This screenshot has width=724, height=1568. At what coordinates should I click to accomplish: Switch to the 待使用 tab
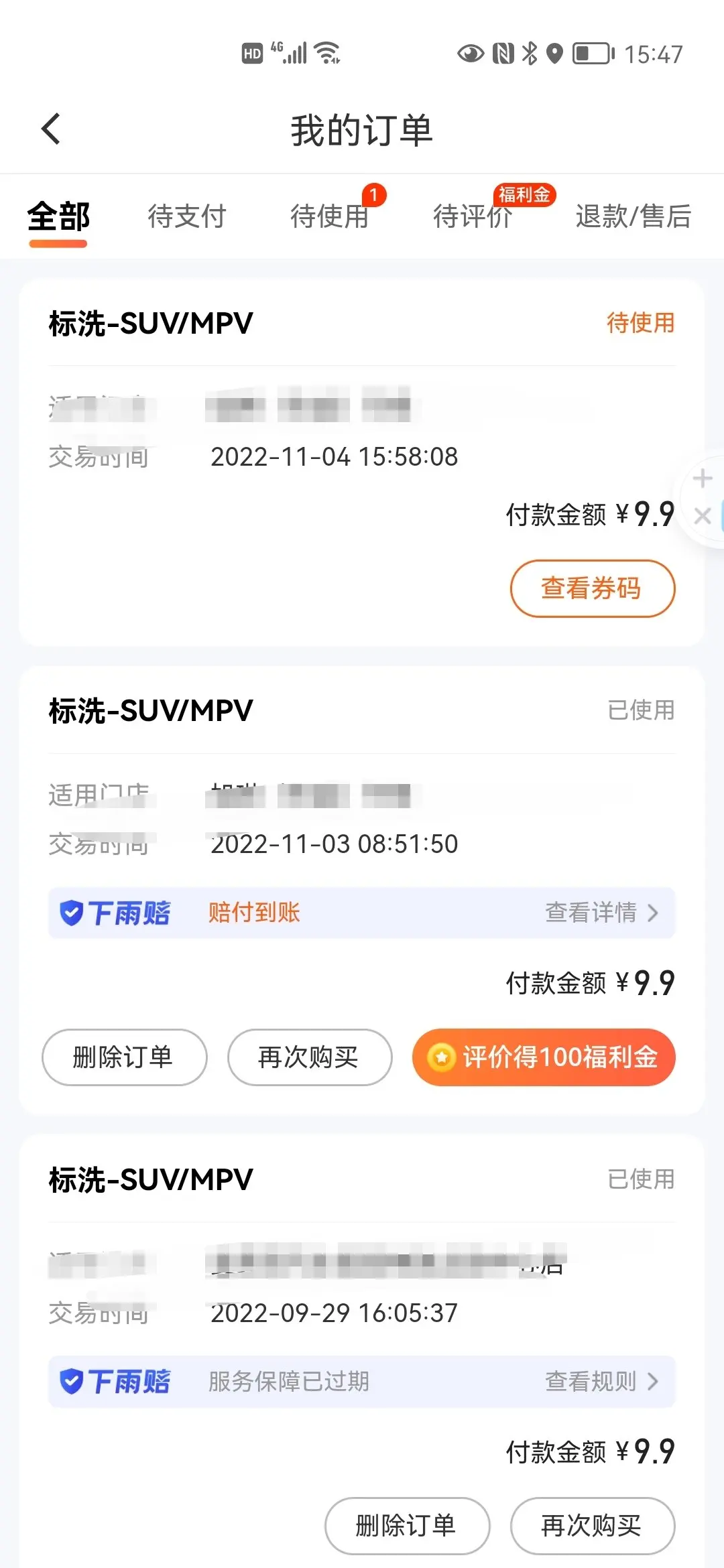pos(330,216)
